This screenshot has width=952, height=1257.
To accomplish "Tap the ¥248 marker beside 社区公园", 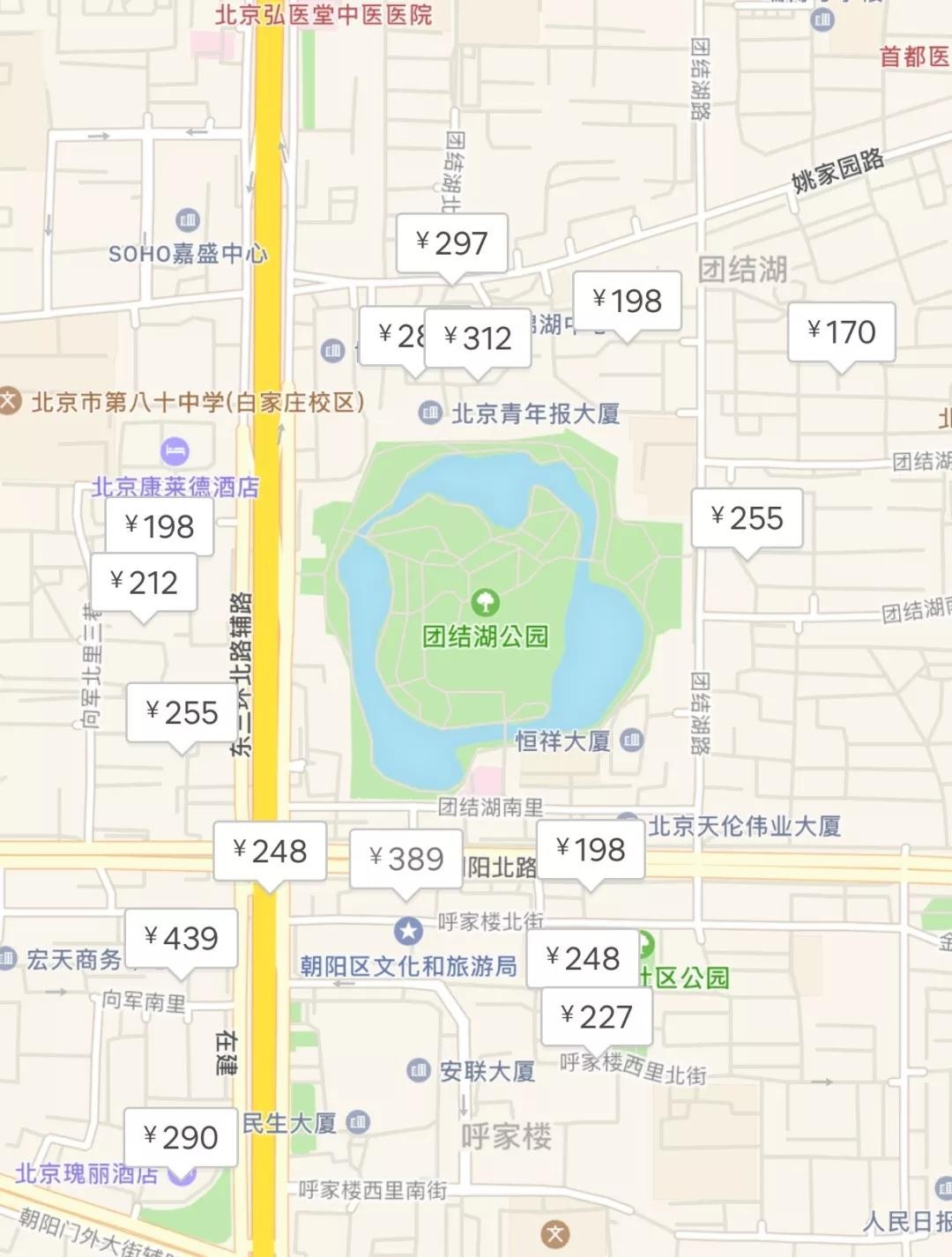I will (583, 958).
